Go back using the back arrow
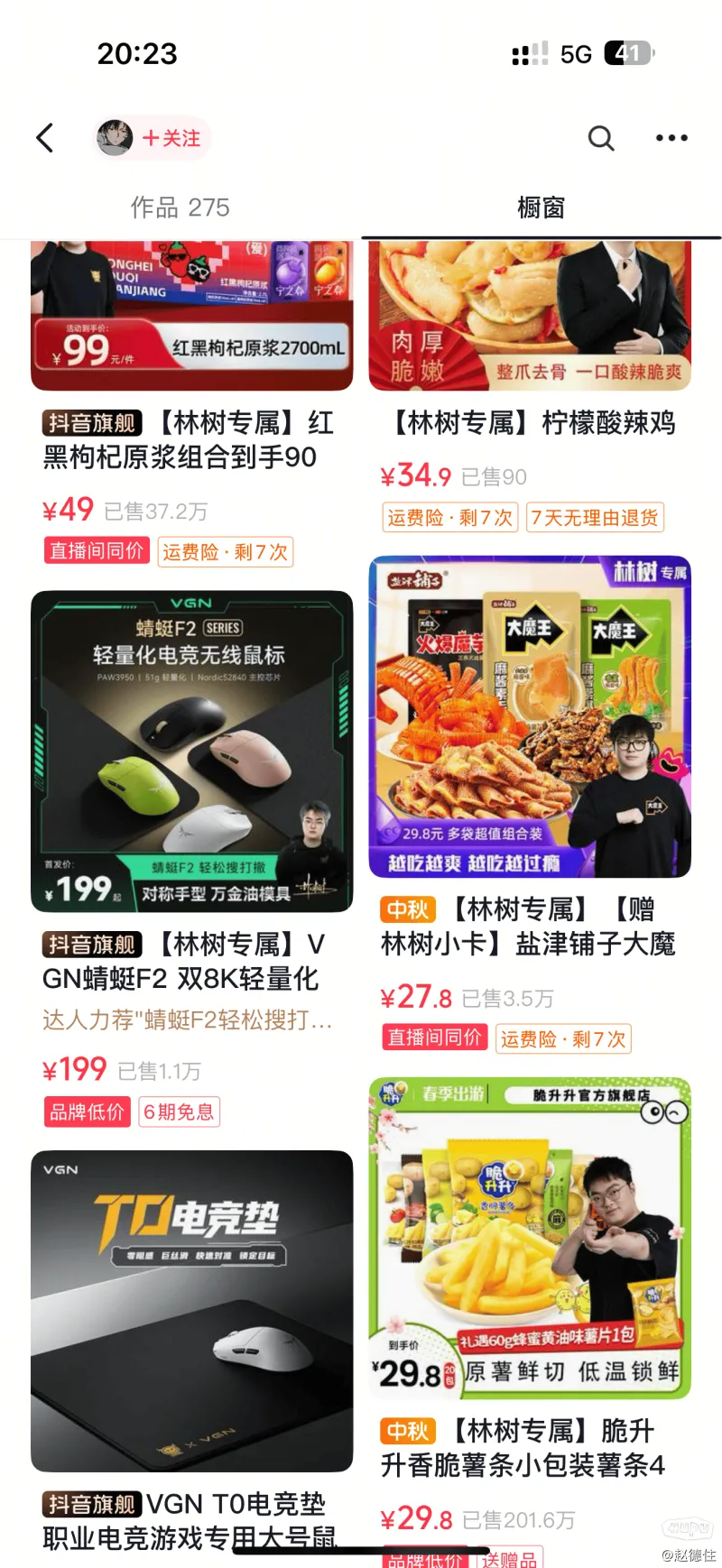 click(x=45, y=138)
